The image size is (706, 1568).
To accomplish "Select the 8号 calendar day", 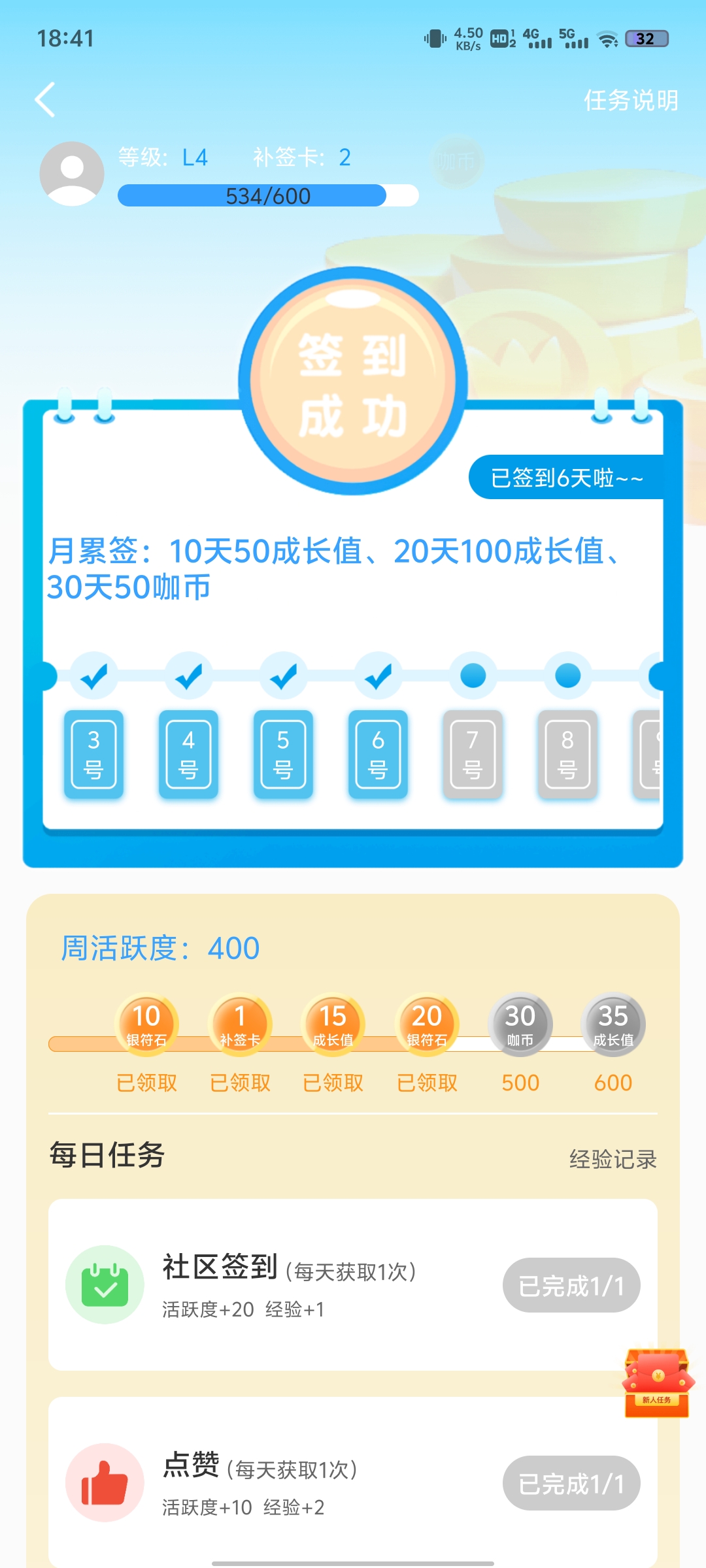I will point(567,755).
